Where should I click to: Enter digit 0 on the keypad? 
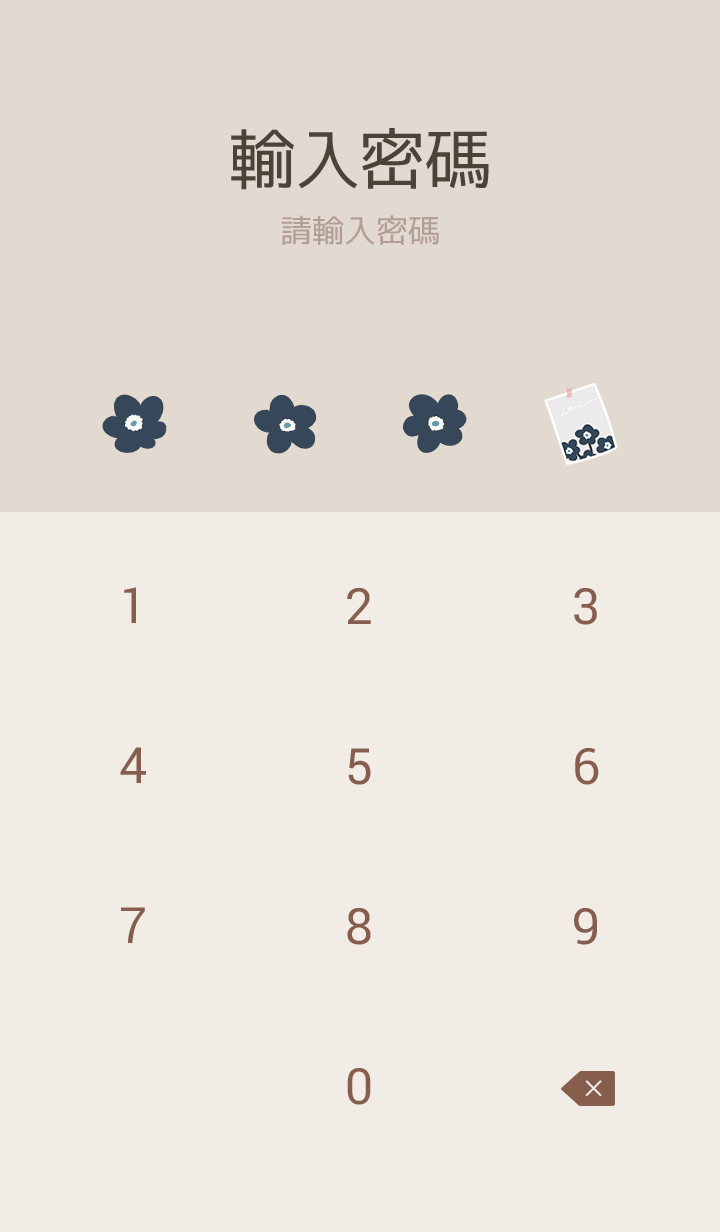pos(359,1087)
